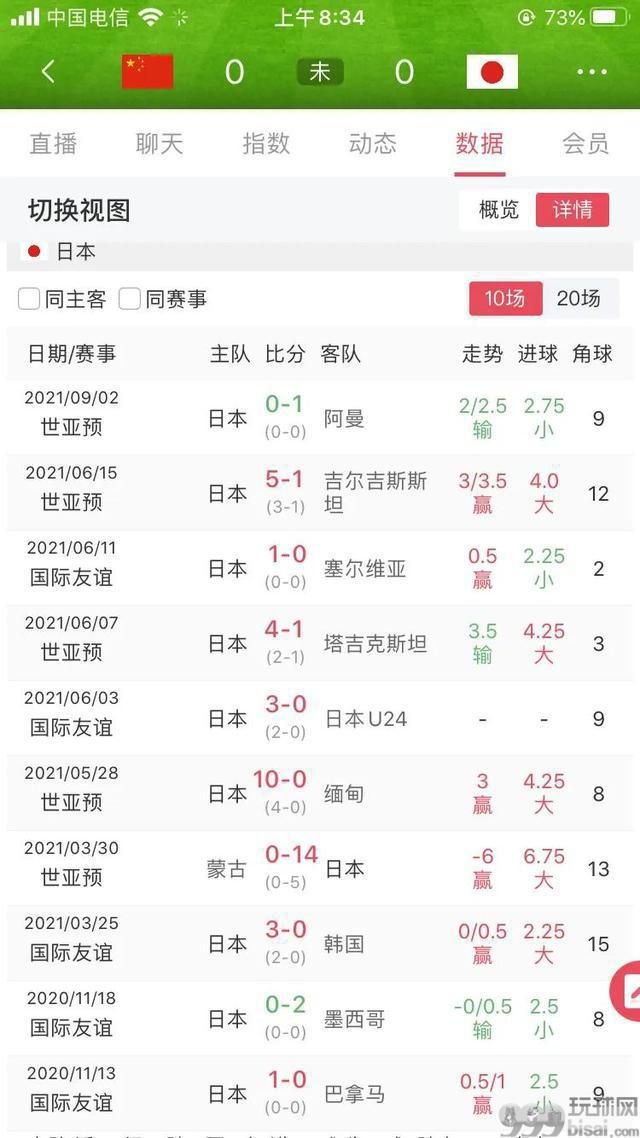Open the Japan vs 塞尔维亚 match row
Viewport: 640px width, 1138px height.
320,568
